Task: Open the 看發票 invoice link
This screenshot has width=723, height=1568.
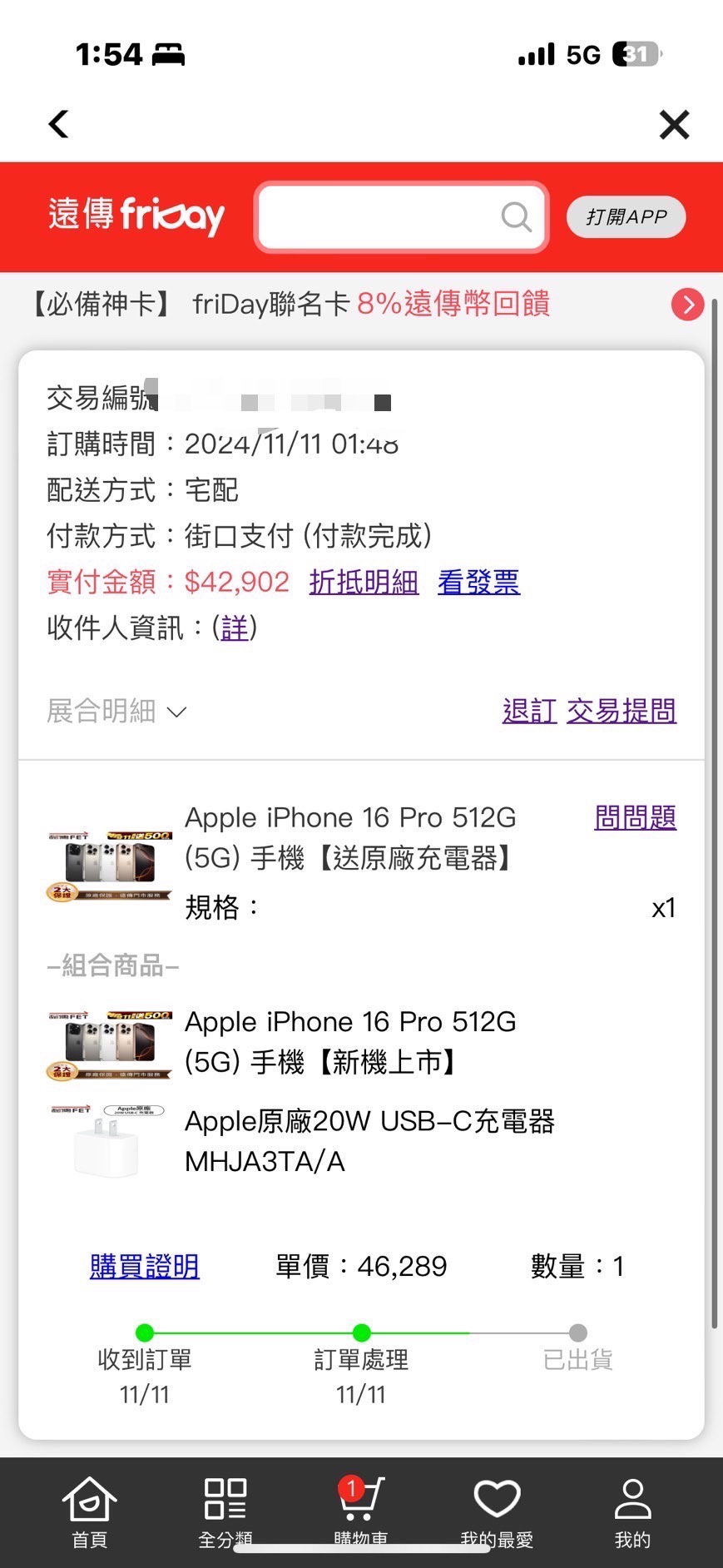Action: pos(478,582)
